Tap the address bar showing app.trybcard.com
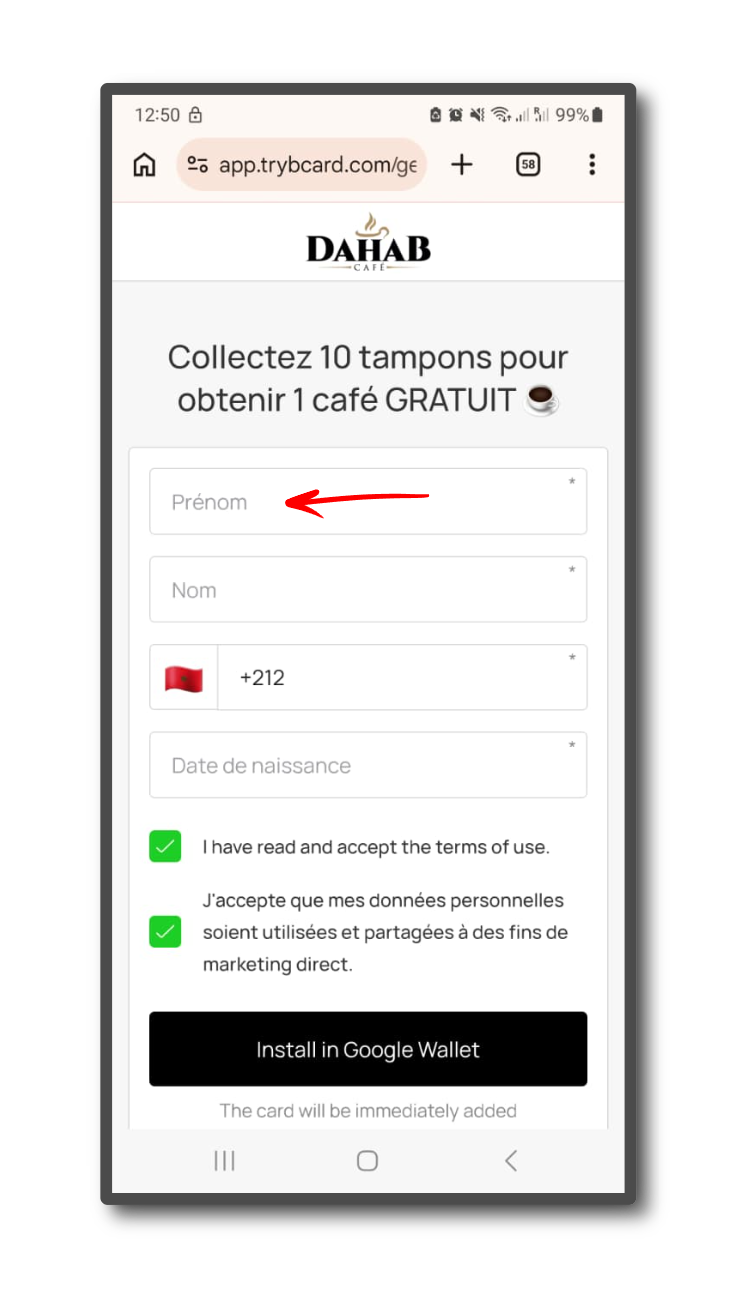This screenshot has width=734, height=1304. pos(302,165)
